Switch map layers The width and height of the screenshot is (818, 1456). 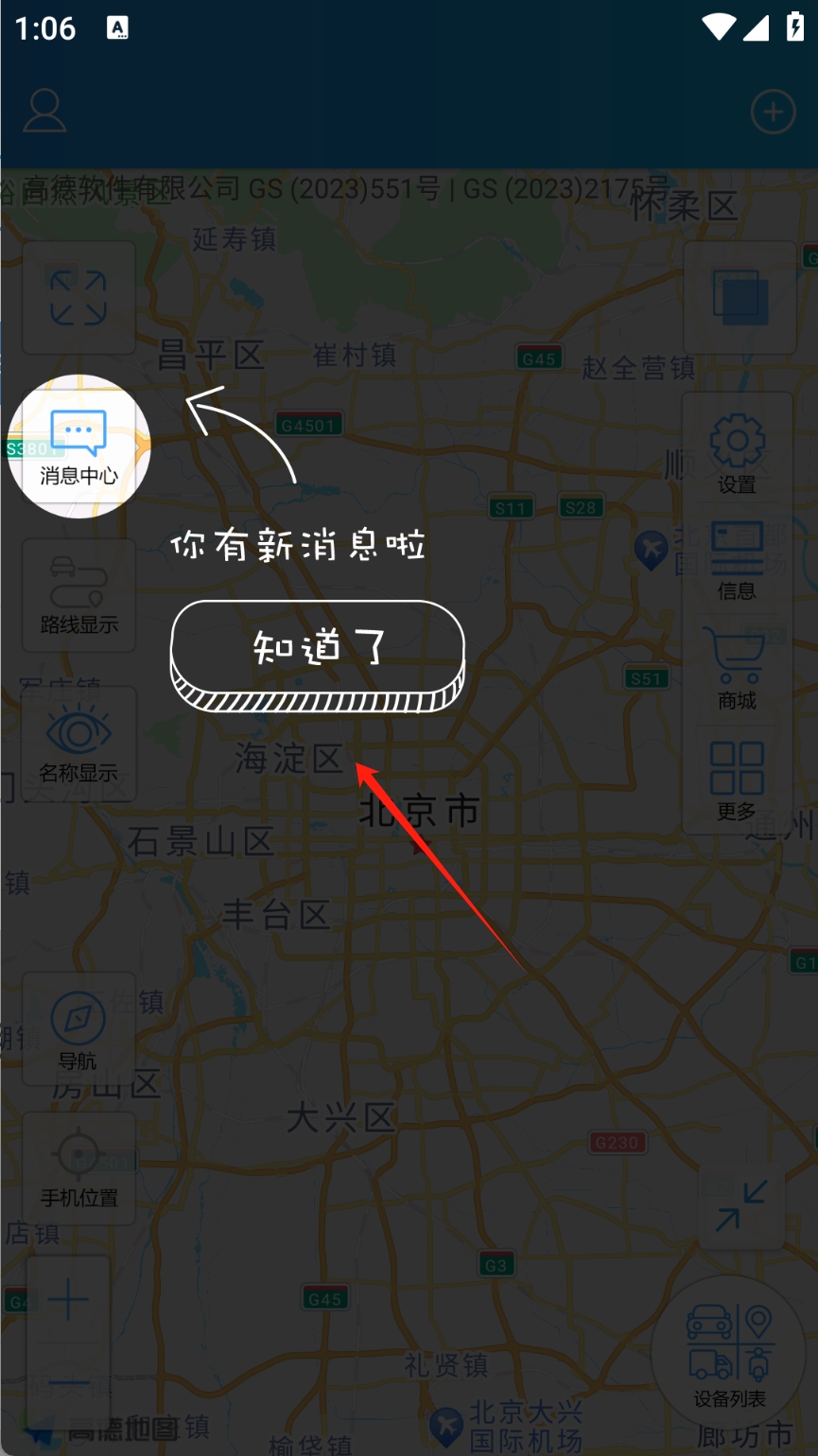click(x=740, y=298)
